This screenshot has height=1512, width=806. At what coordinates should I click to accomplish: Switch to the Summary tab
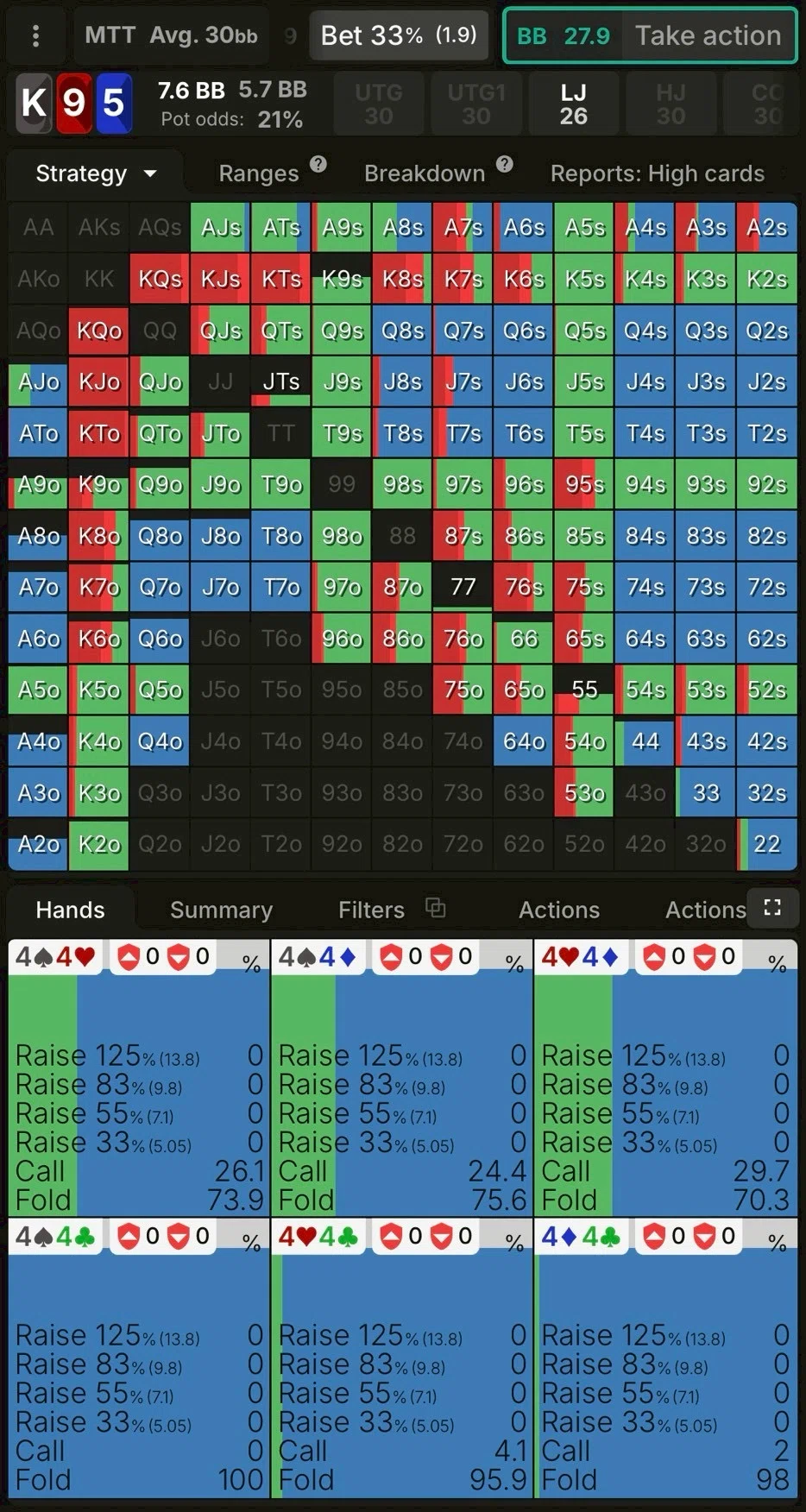221,910
